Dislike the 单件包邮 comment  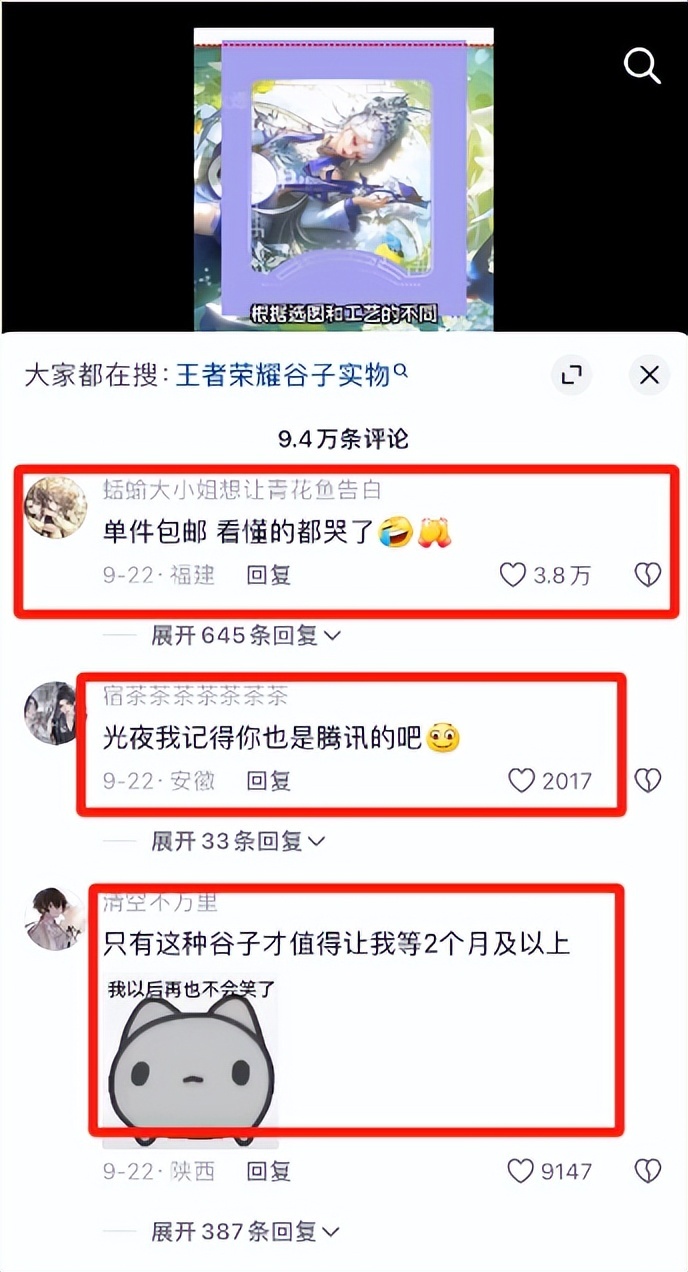click(648, 575)
